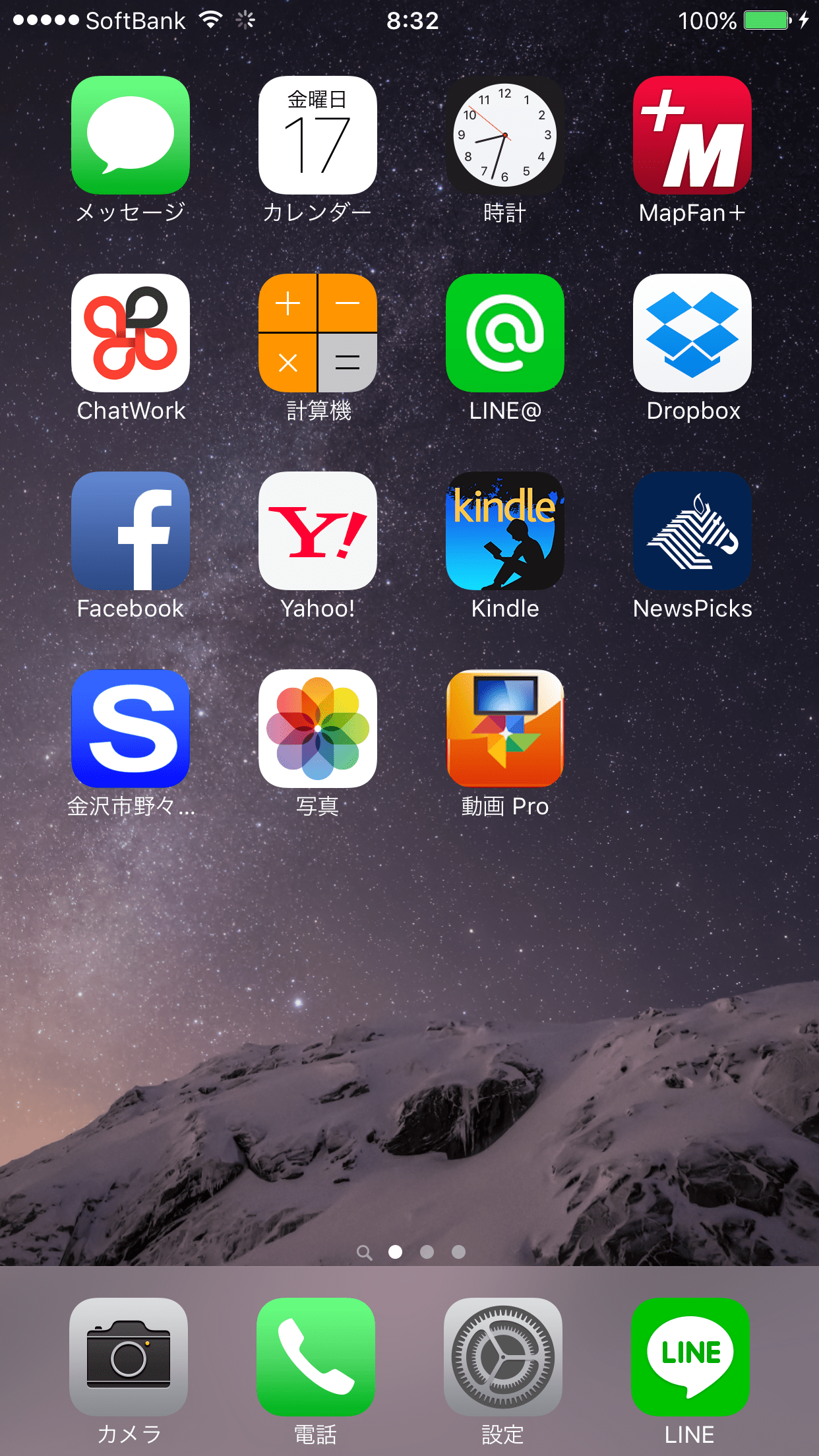Screen dimensions: 819x1456
Task: Open the LINE@ app
Action: click(x=505, y=333)
